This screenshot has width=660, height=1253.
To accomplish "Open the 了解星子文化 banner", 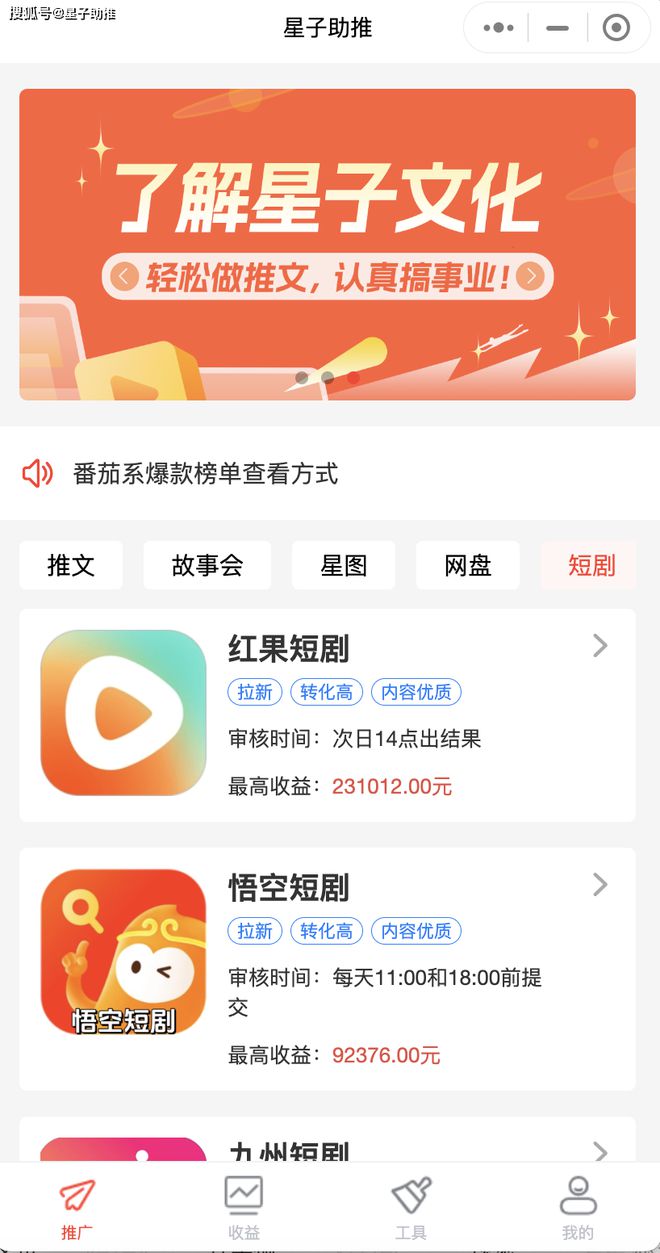I will point(327,200).
